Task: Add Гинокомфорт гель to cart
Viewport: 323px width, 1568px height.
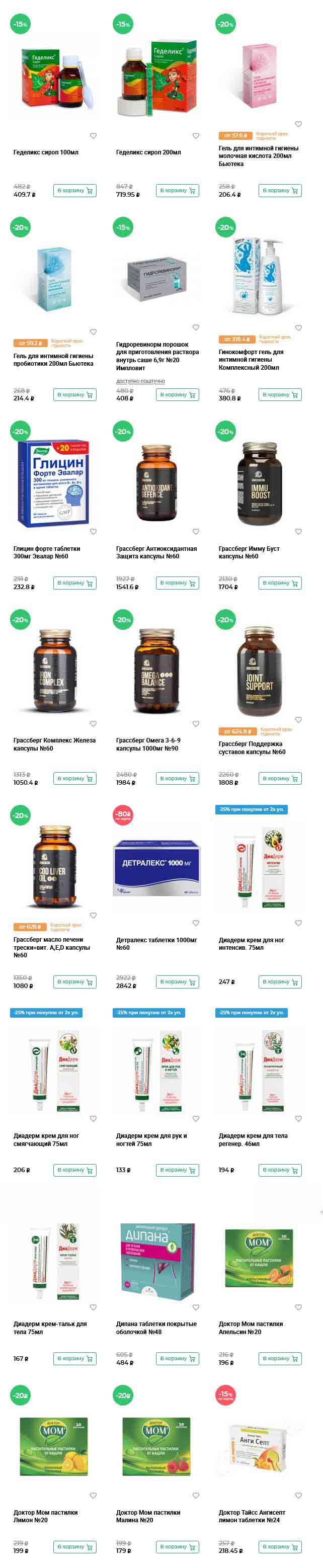Action: (280, 394)
